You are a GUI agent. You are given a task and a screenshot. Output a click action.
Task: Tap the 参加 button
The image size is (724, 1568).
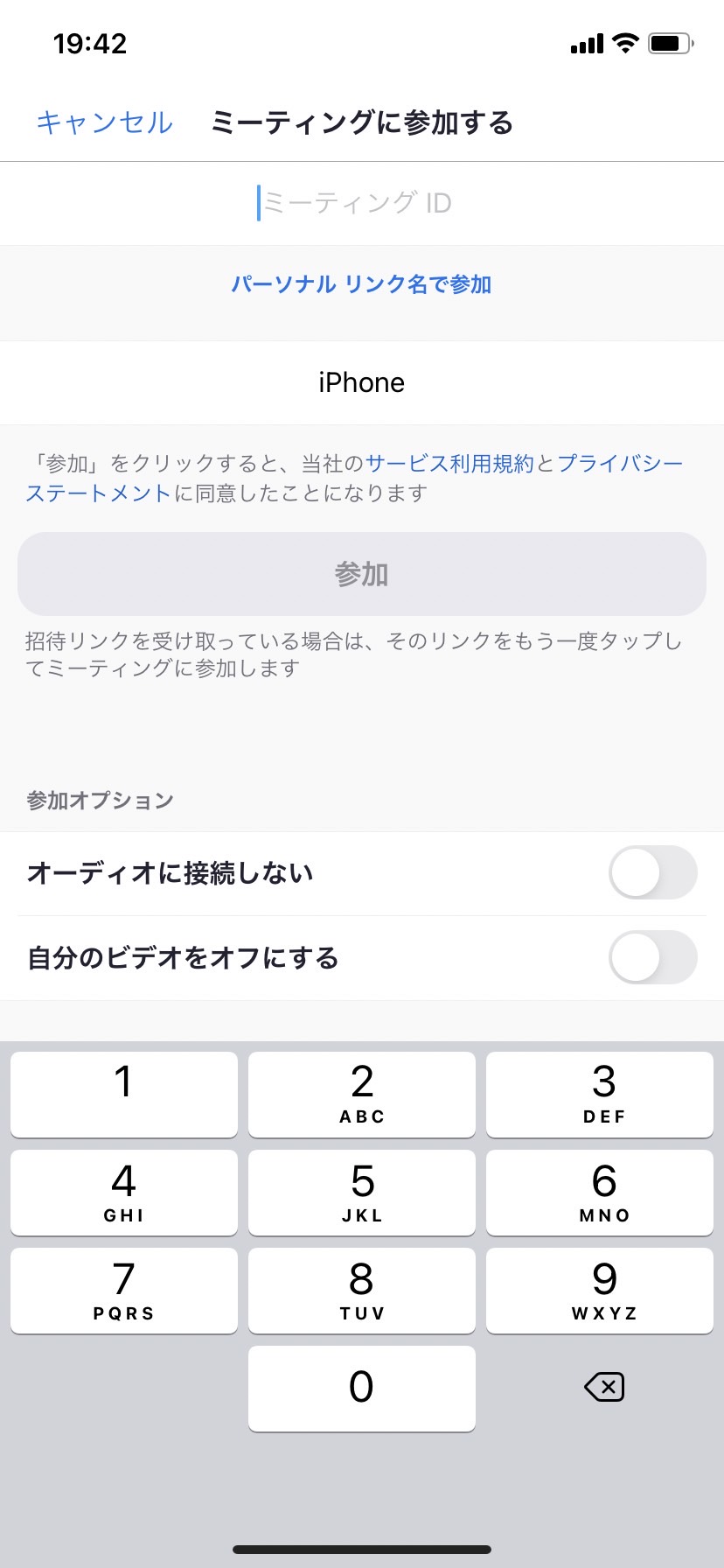point(362,574)
